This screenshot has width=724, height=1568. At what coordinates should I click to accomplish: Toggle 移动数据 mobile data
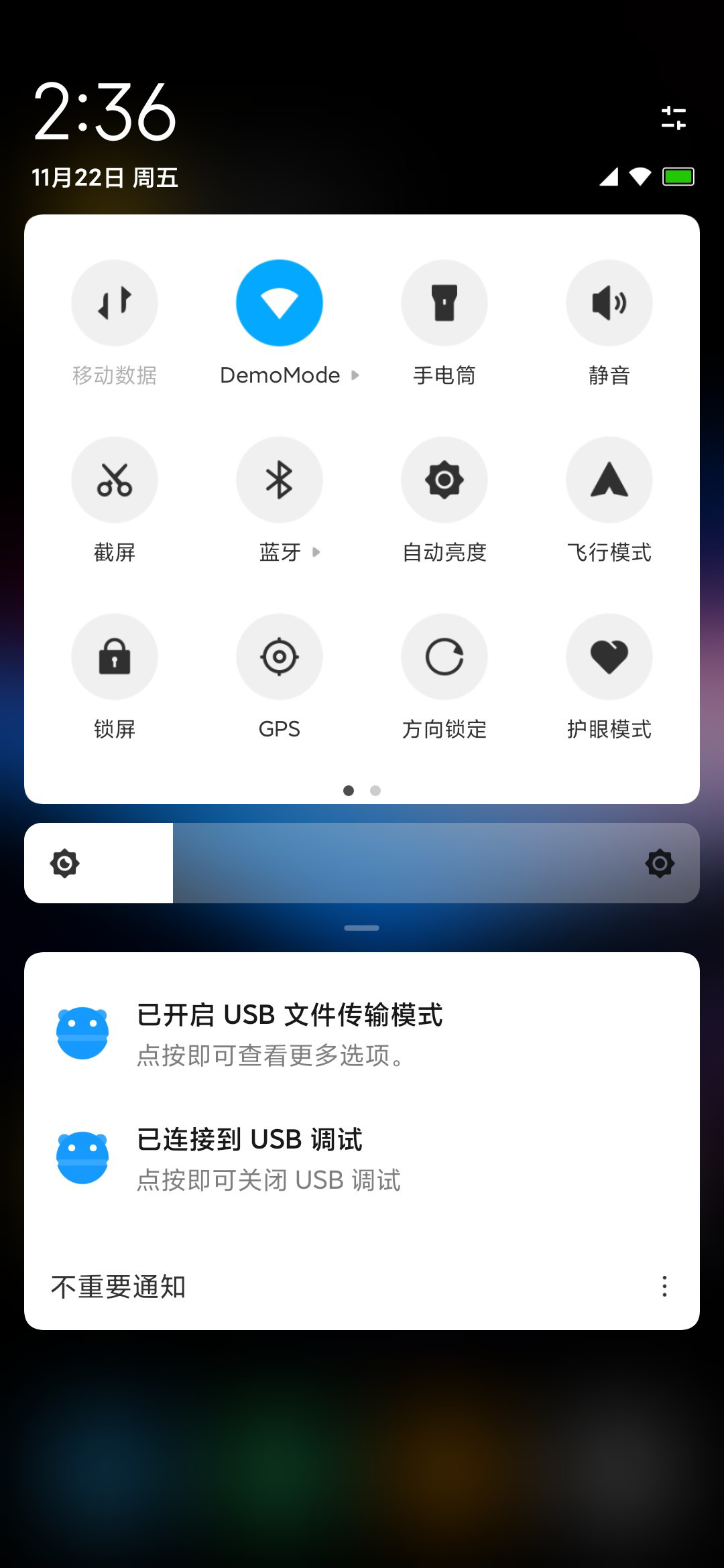pos(115,303)
